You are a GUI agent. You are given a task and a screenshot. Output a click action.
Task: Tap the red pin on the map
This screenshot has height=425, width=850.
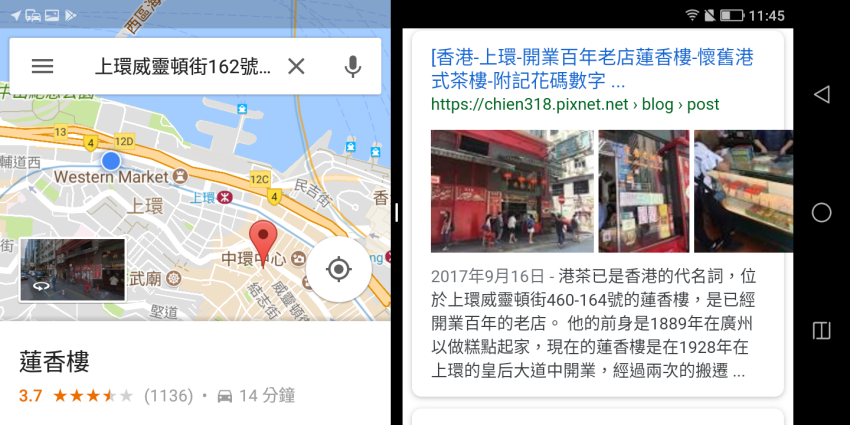262,241
